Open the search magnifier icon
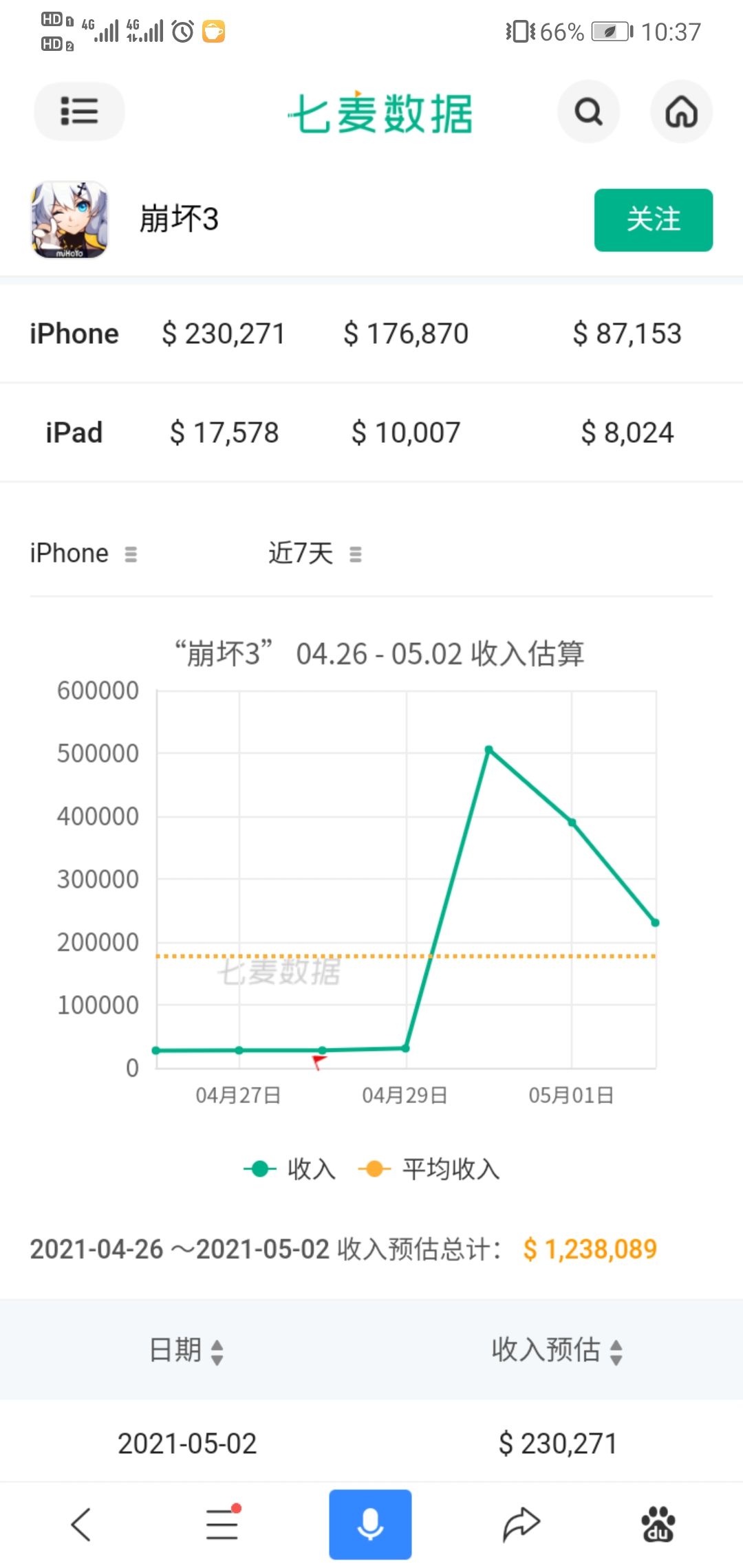The image size is (743, 1568). pyautogui.click(x=588, y=111)
